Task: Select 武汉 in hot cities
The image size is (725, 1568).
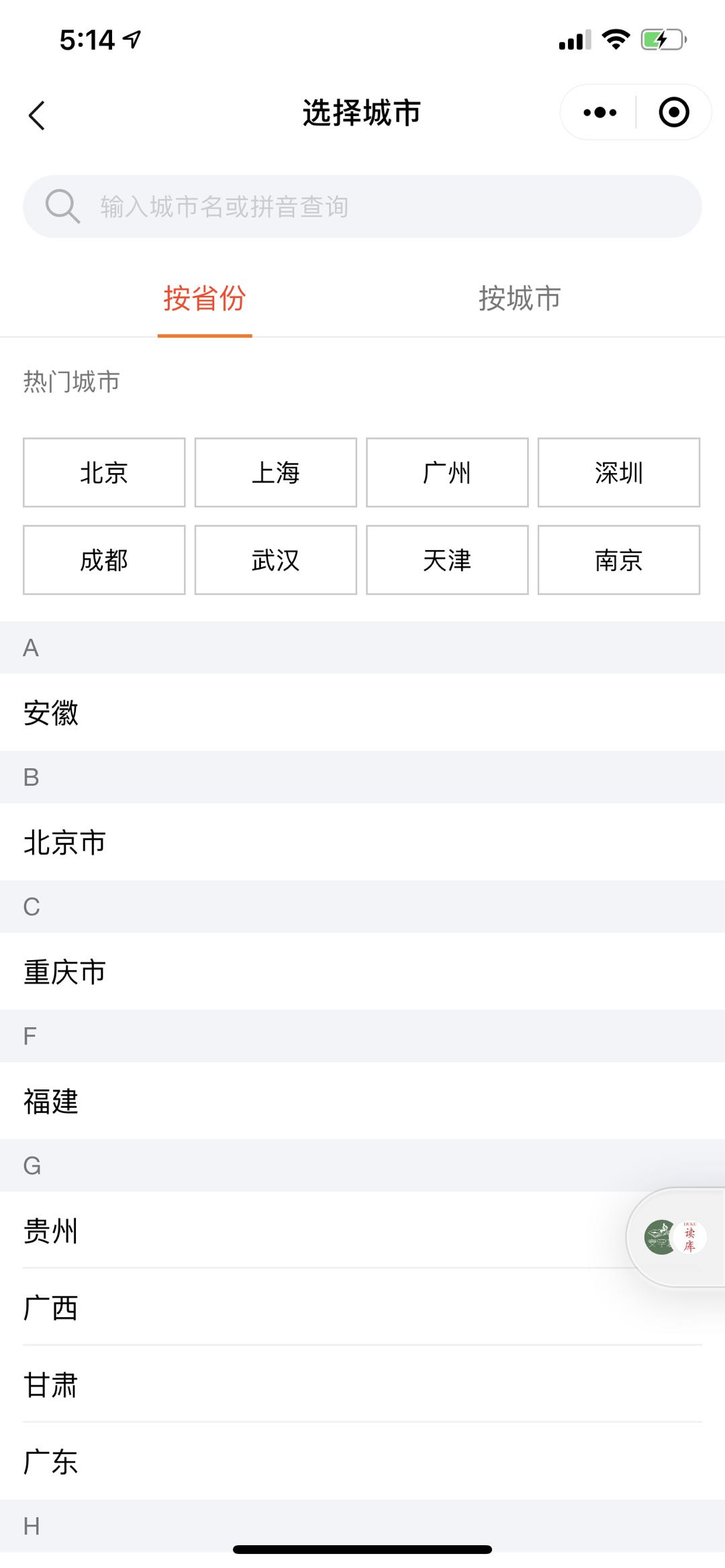Action: pyautogui.click(x=275, y=560)
